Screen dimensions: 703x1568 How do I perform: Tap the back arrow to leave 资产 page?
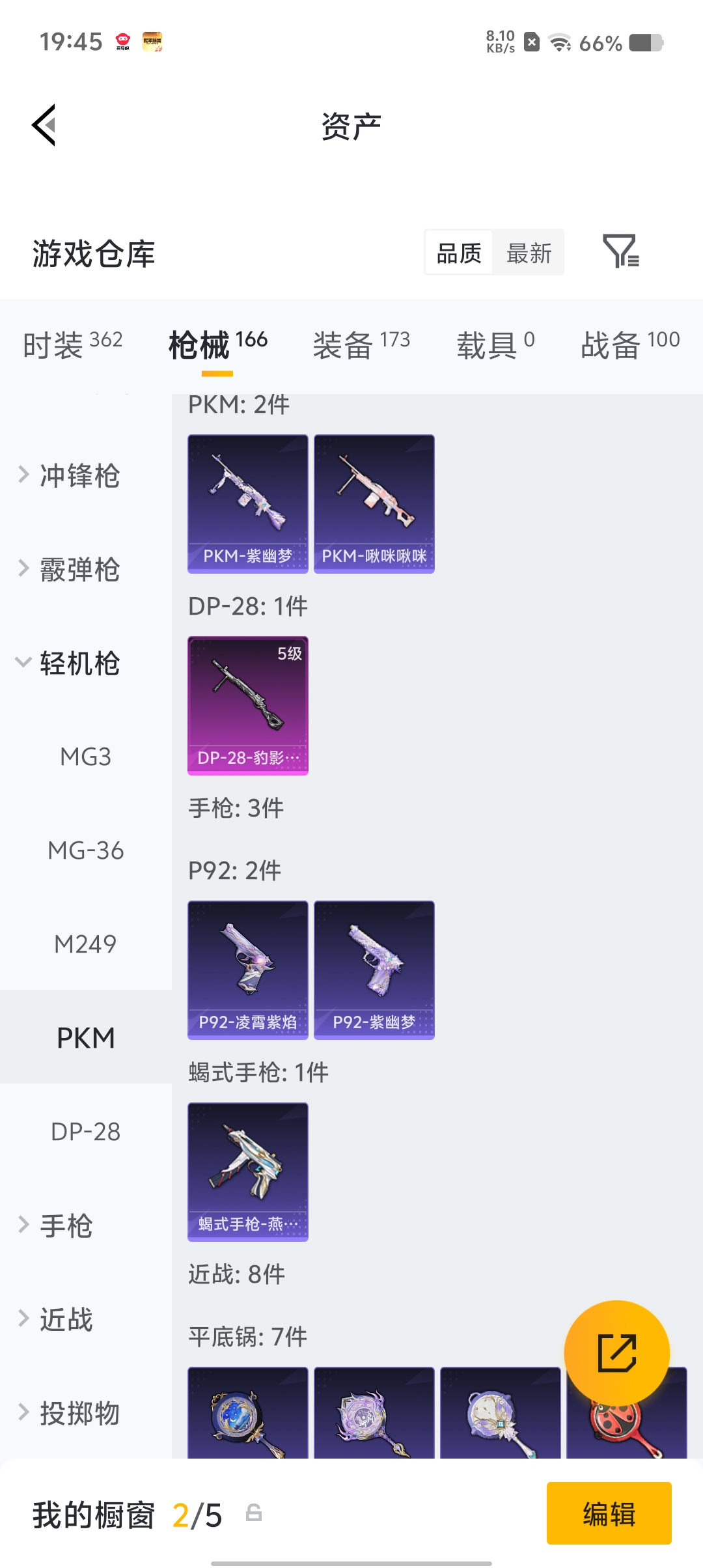[46, 126]
